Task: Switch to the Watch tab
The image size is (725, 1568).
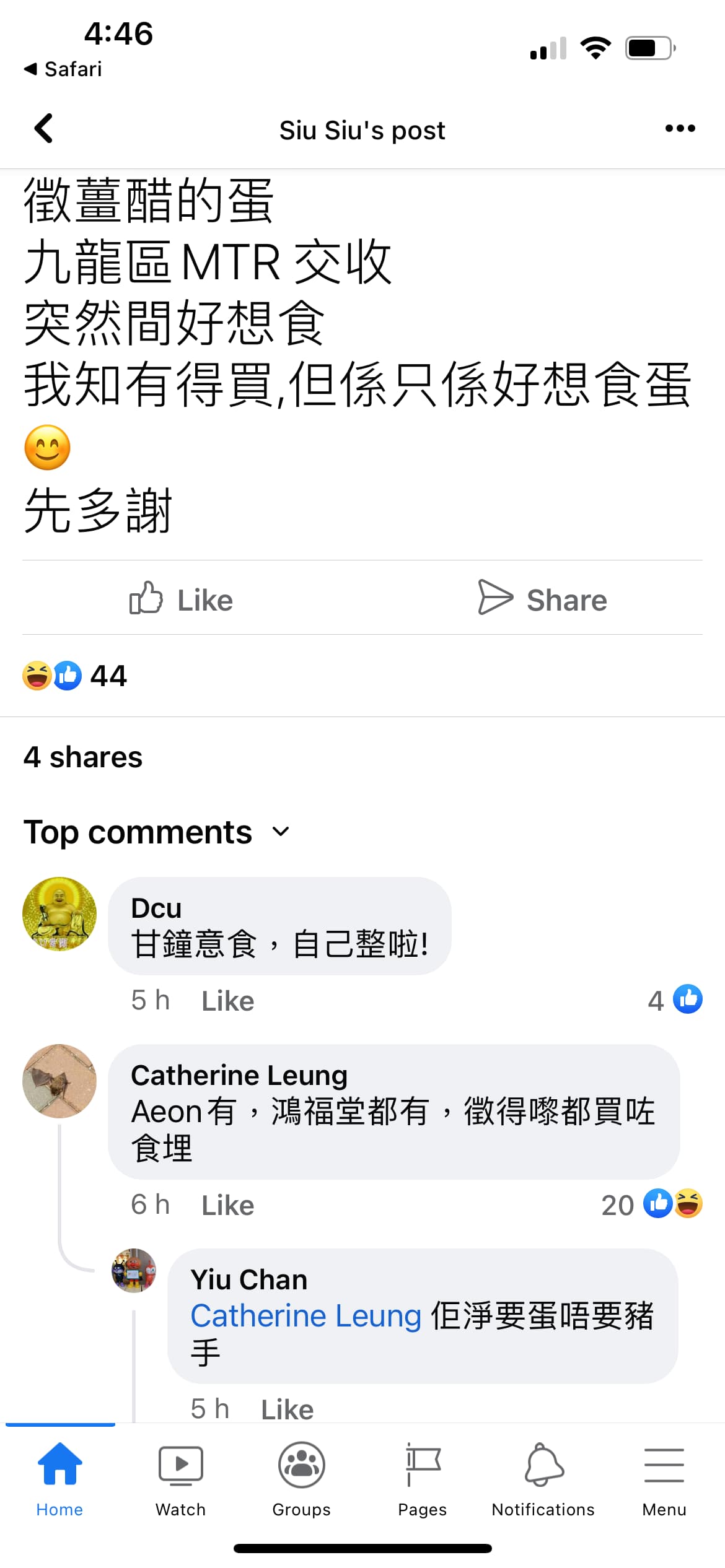Action: (180, 1479)
